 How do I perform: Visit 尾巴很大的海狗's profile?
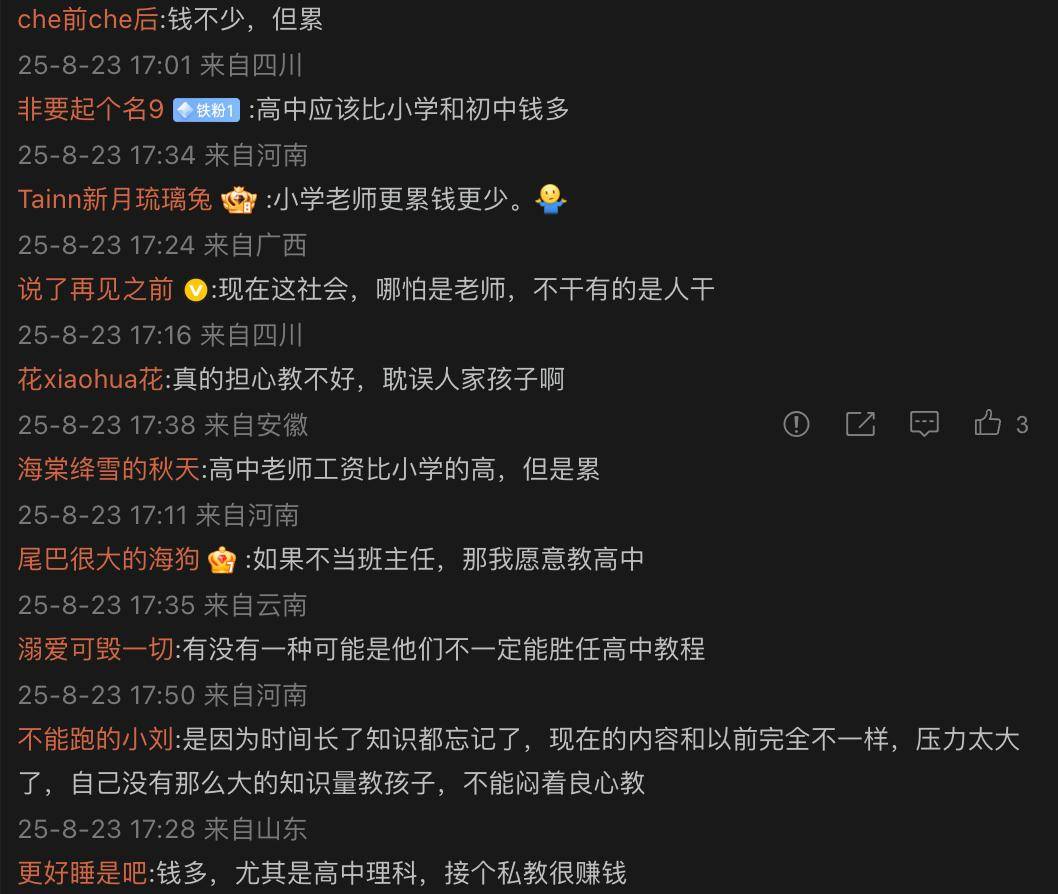click(108, 559)
